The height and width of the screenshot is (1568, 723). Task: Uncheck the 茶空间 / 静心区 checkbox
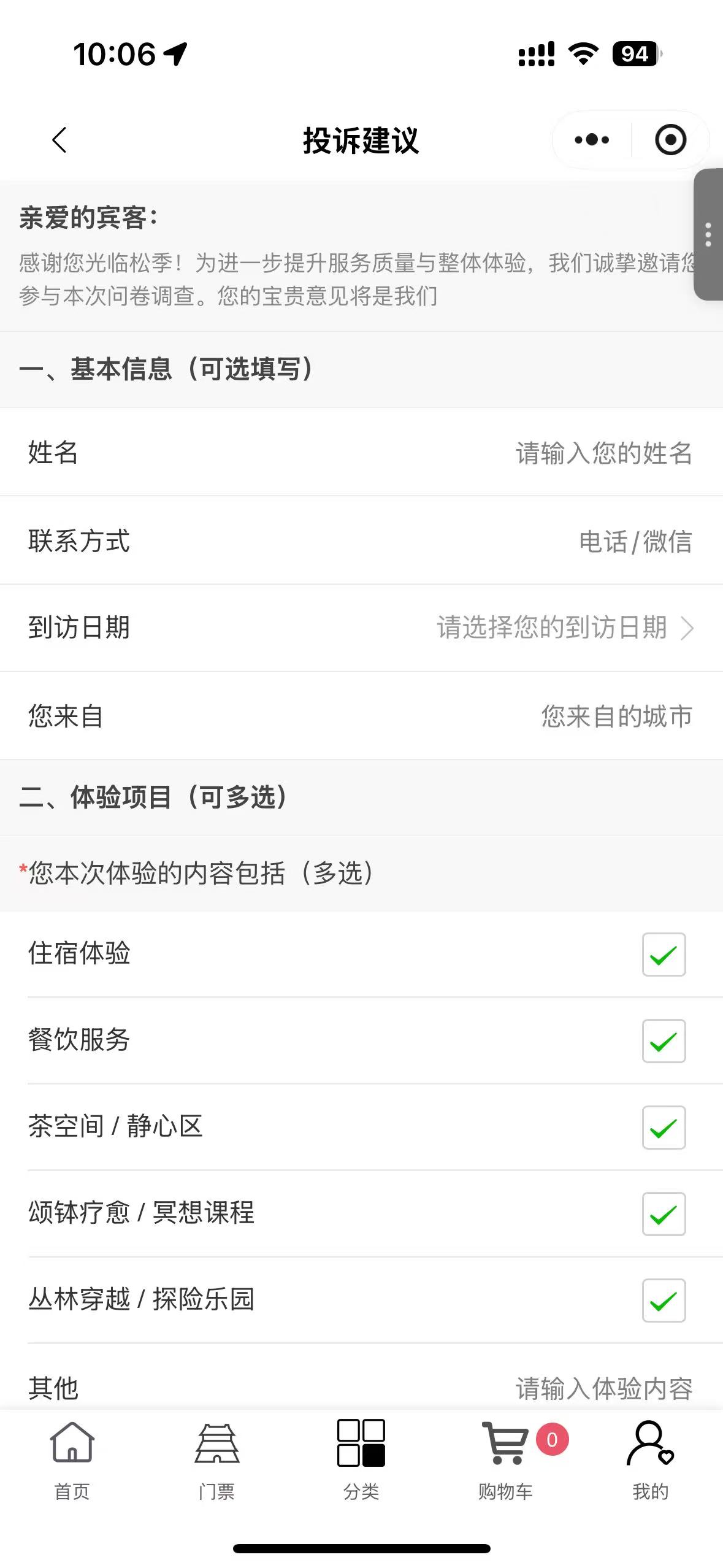pyautogui.click(x=664, y=1128)
